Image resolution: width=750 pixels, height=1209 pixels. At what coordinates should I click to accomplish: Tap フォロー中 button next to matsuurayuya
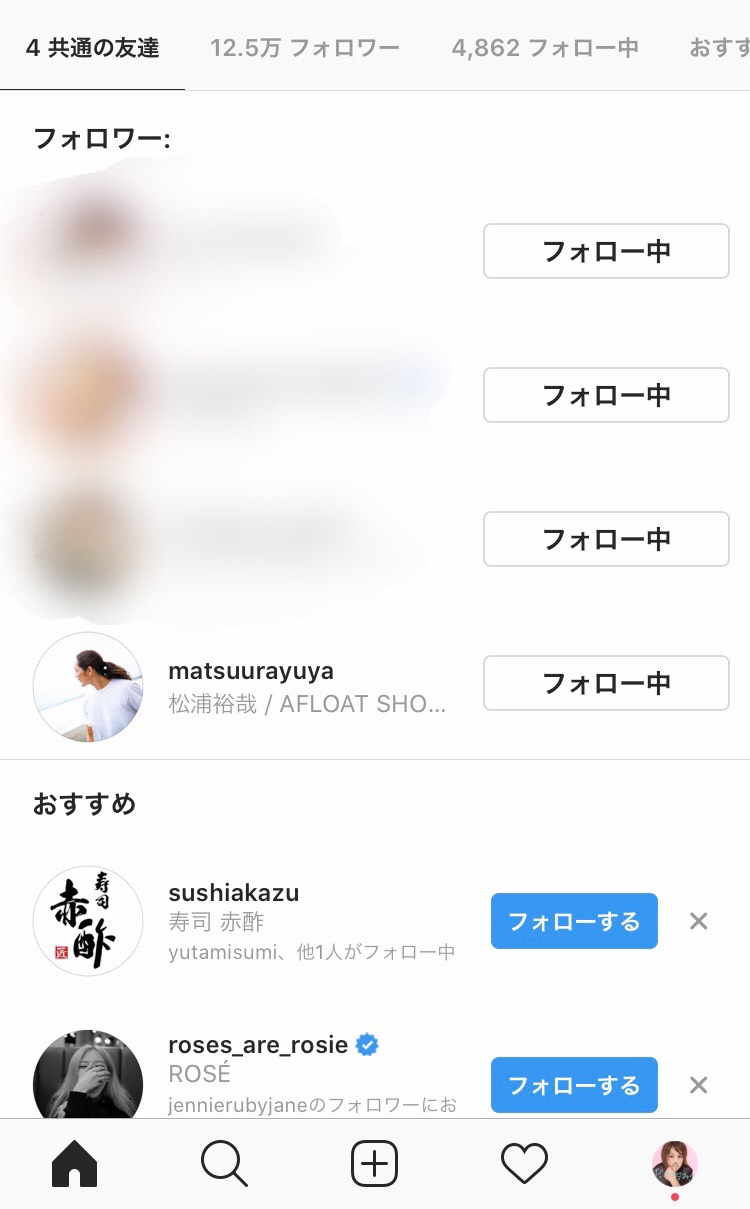(x=606, y=683)
